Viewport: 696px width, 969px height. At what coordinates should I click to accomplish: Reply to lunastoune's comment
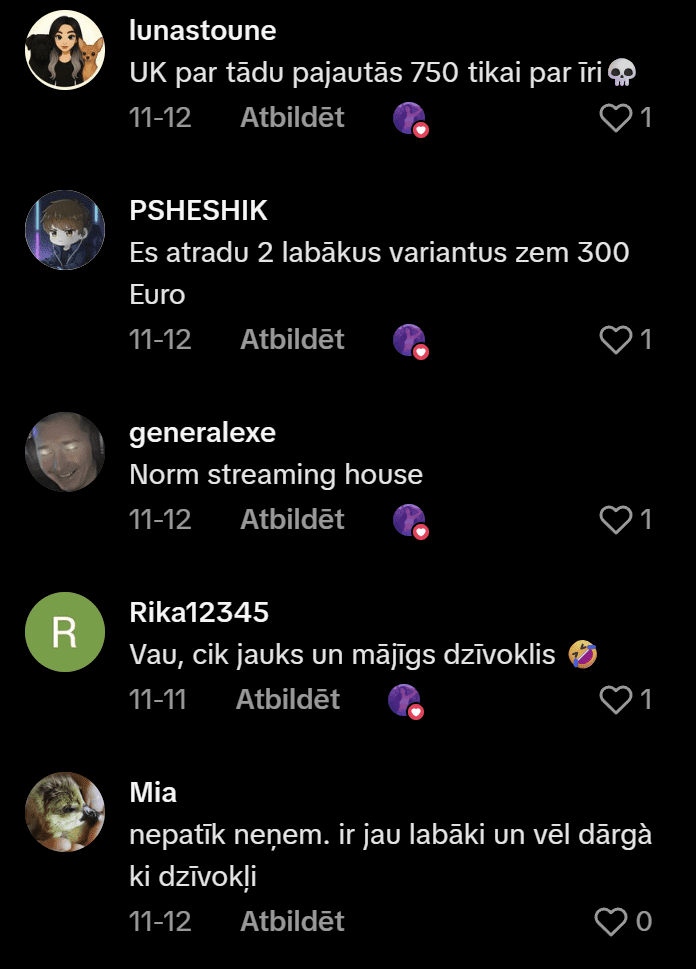pyautogui.click(x=292, y=118)
